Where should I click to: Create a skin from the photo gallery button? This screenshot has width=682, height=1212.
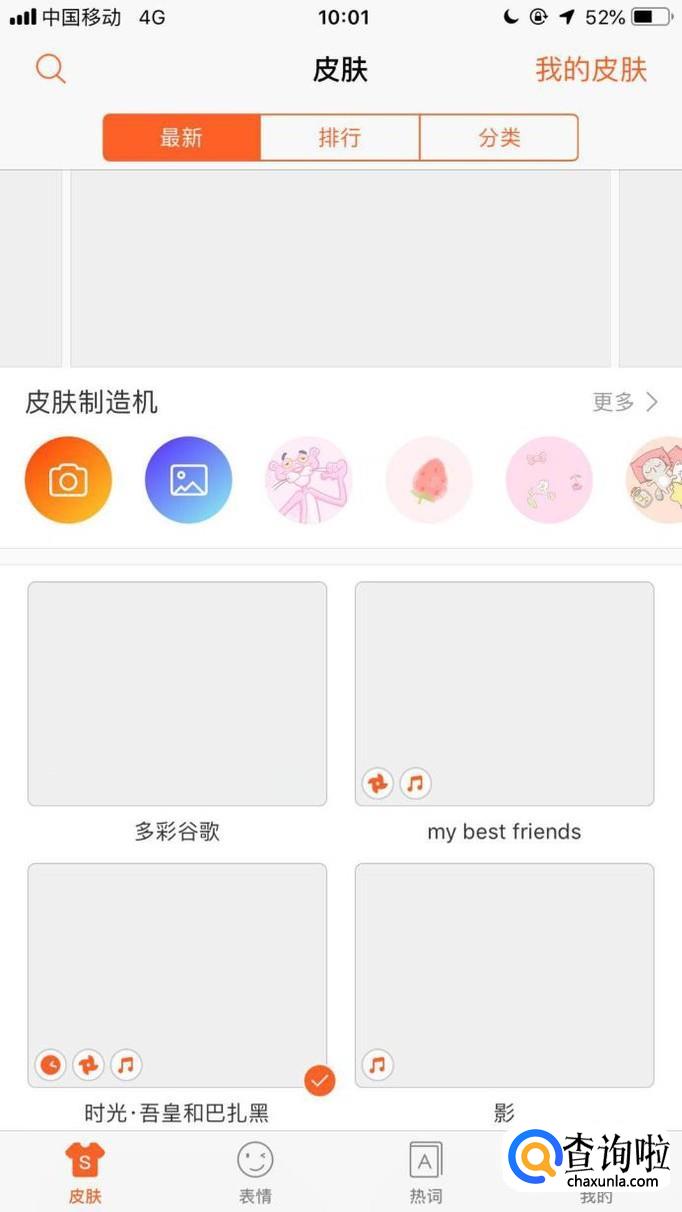[188, 480]
